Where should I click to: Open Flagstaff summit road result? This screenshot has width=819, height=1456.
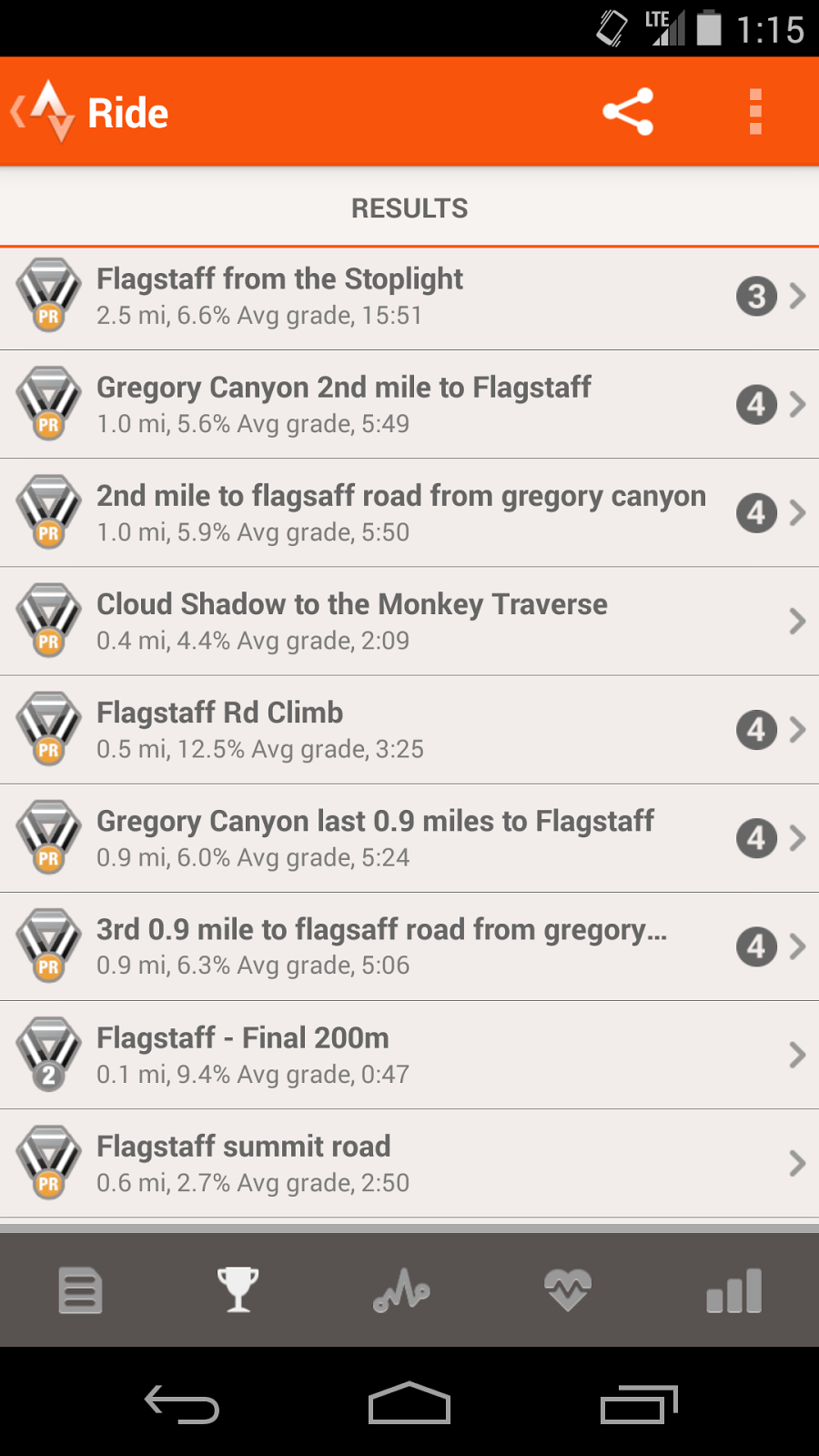[x=409, y=1163]
